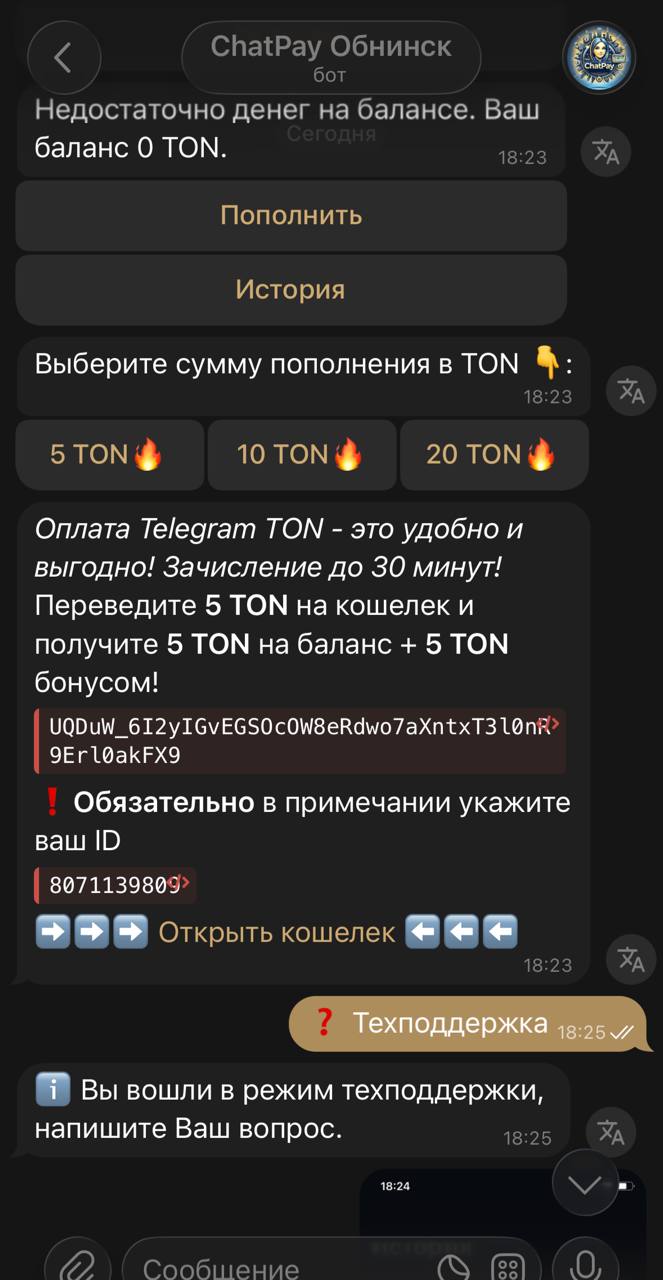Follow the Открыть кошелек link

point(277,933)
